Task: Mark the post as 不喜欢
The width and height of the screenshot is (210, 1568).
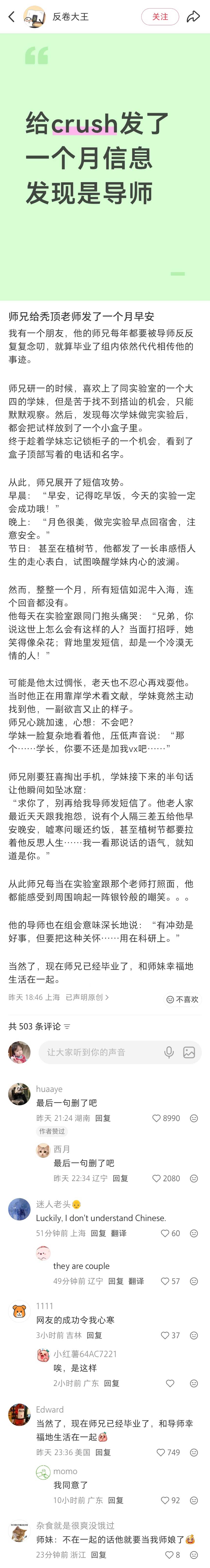Action: pyautogui.click(x=182, y=999)
